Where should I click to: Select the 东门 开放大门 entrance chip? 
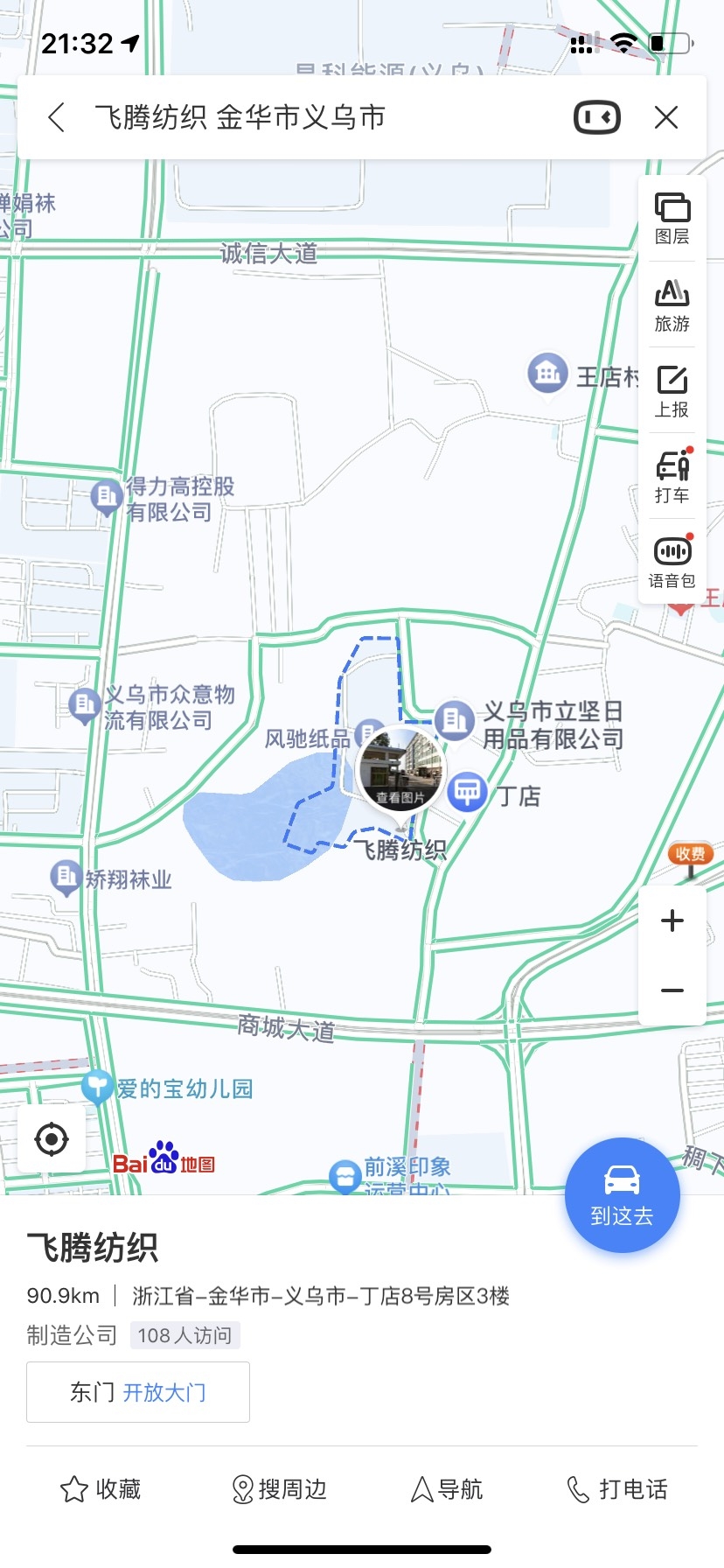[138, 1392]
